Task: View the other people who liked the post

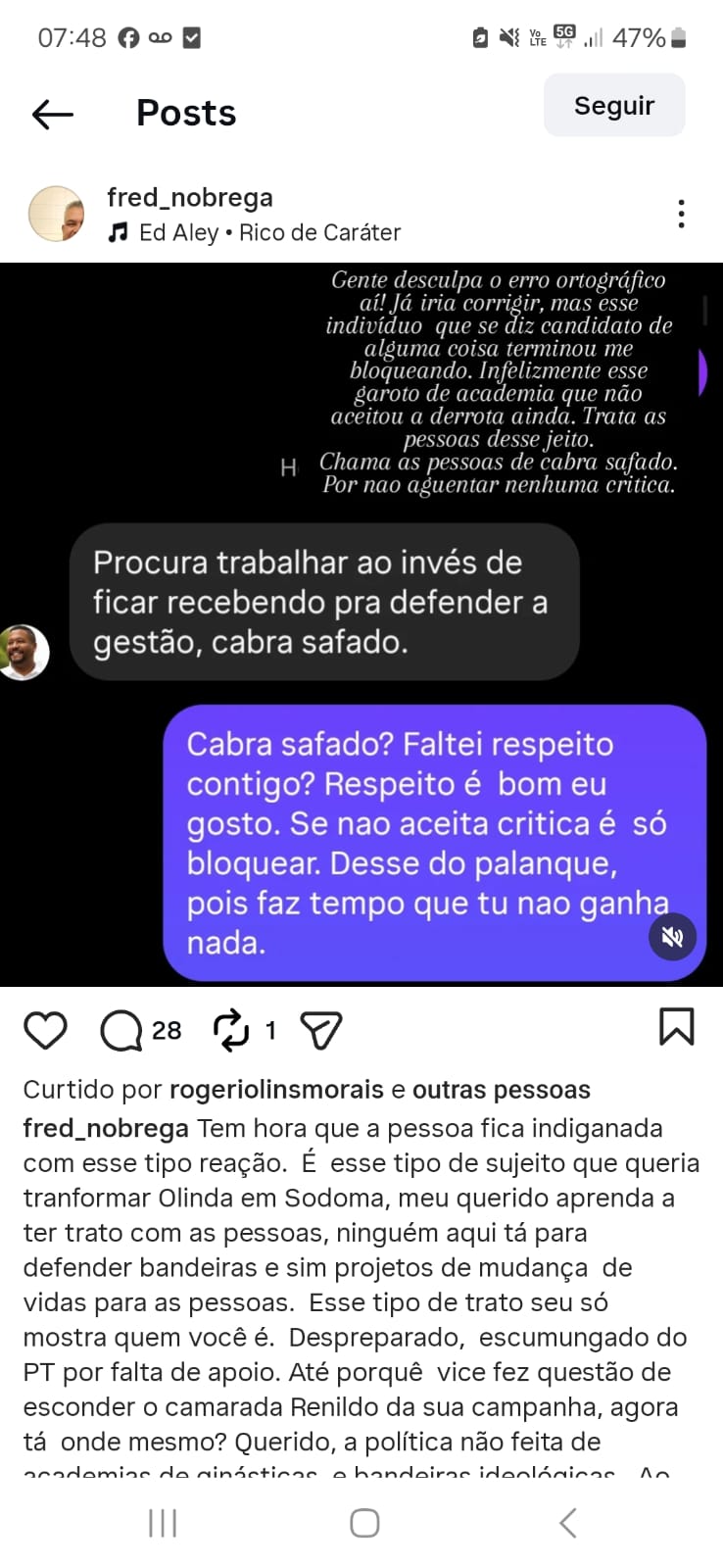Action: click(x=501, y=1090)
